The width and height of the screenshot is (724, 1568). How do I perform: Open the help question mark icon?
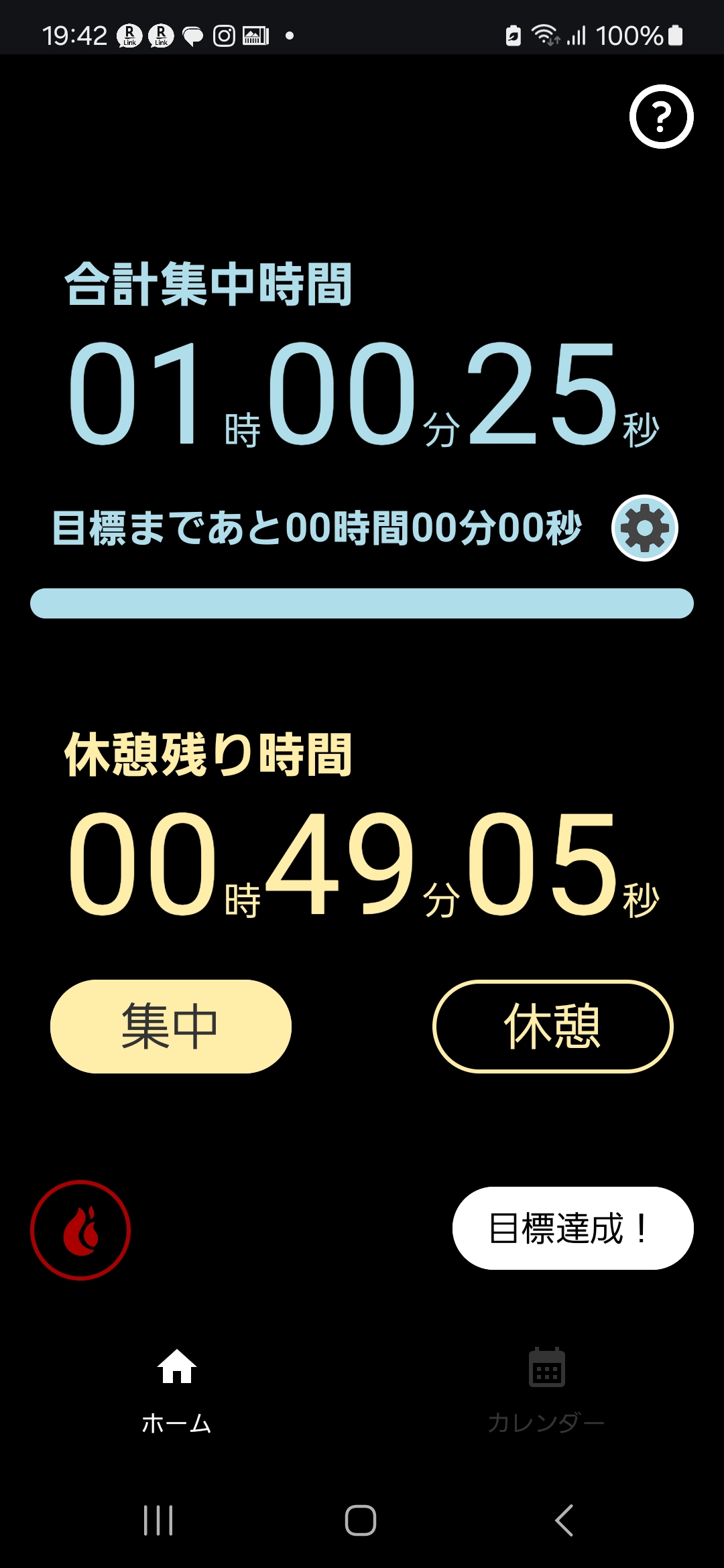661,117
